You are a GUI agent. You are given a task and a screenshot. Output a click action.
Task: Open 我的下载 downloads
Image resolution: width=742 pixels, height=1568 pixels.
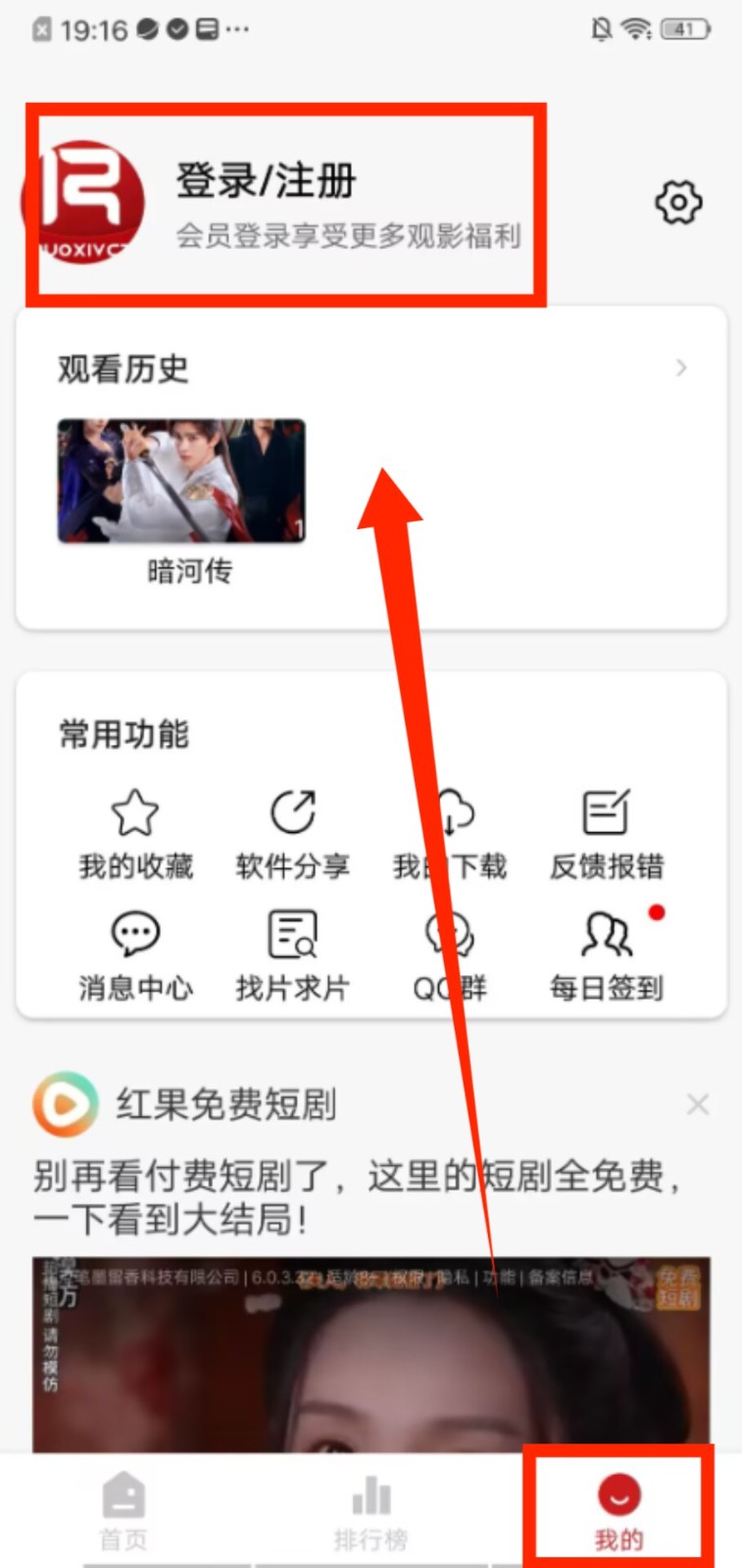pyautogui.click(x=450, y=833)
